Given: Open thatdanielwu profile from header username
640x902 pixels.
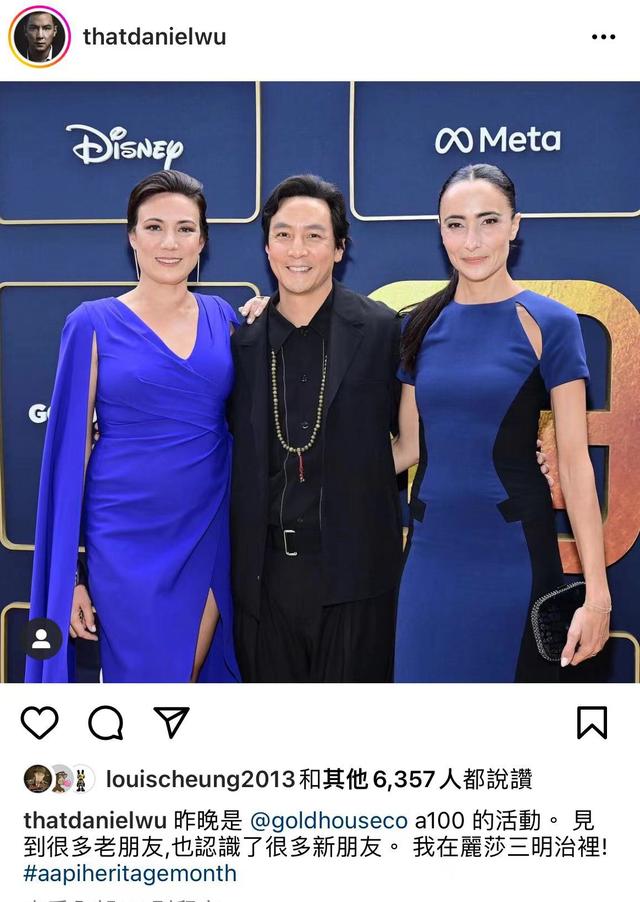Looking at the screenshot, I should click(x=154, y=37).
